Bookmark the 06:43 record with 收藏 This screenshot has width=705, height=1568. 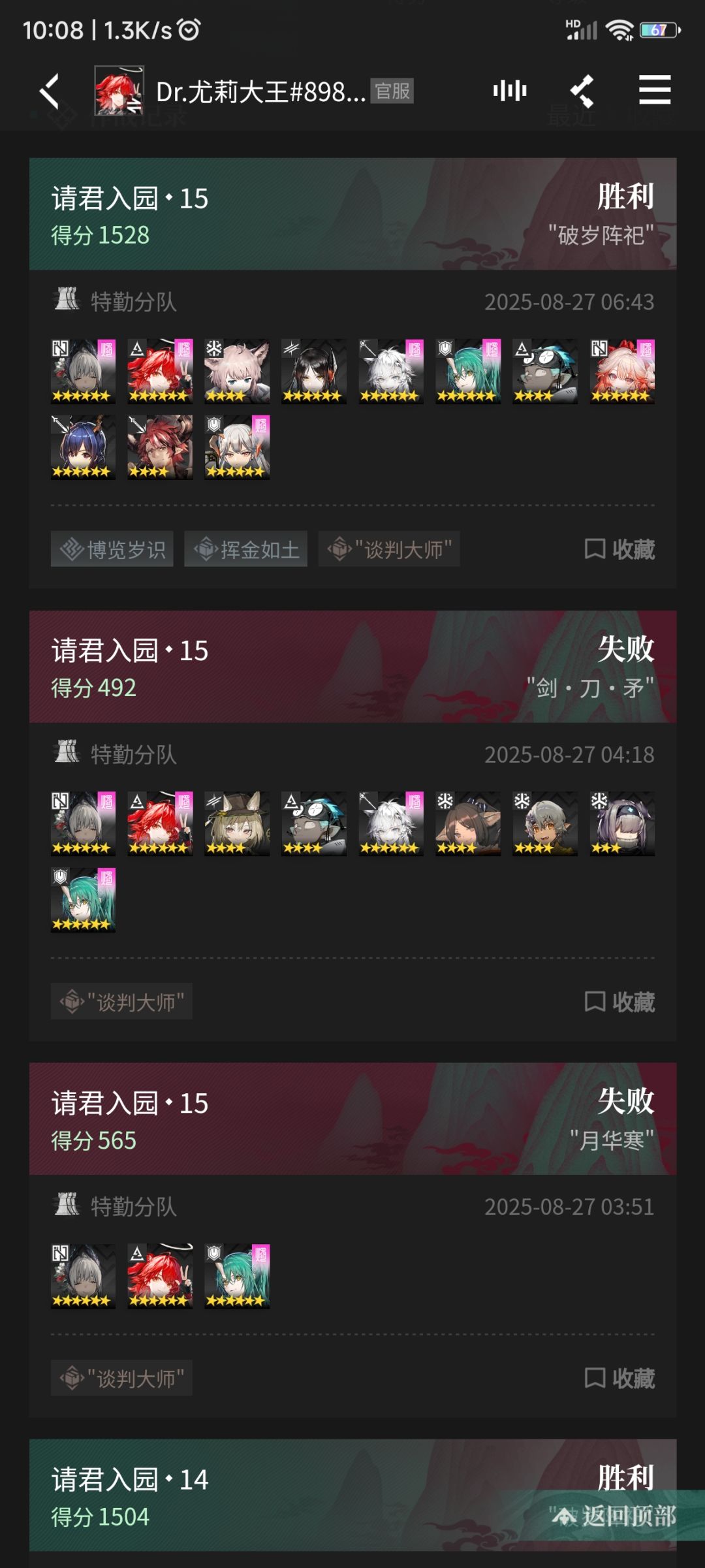[619, 549]
